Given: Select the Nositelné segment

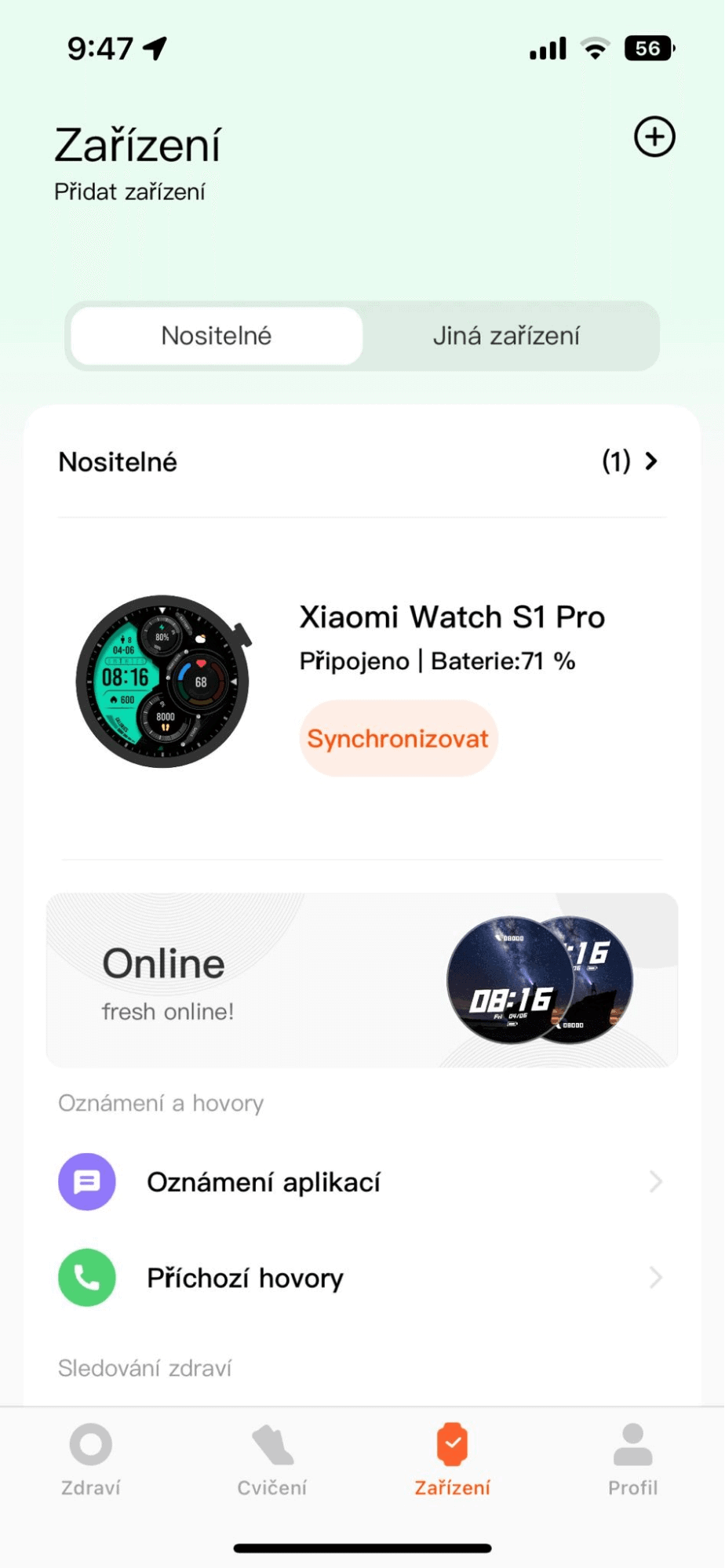Looking at the screenshot, I should (217, 336).
